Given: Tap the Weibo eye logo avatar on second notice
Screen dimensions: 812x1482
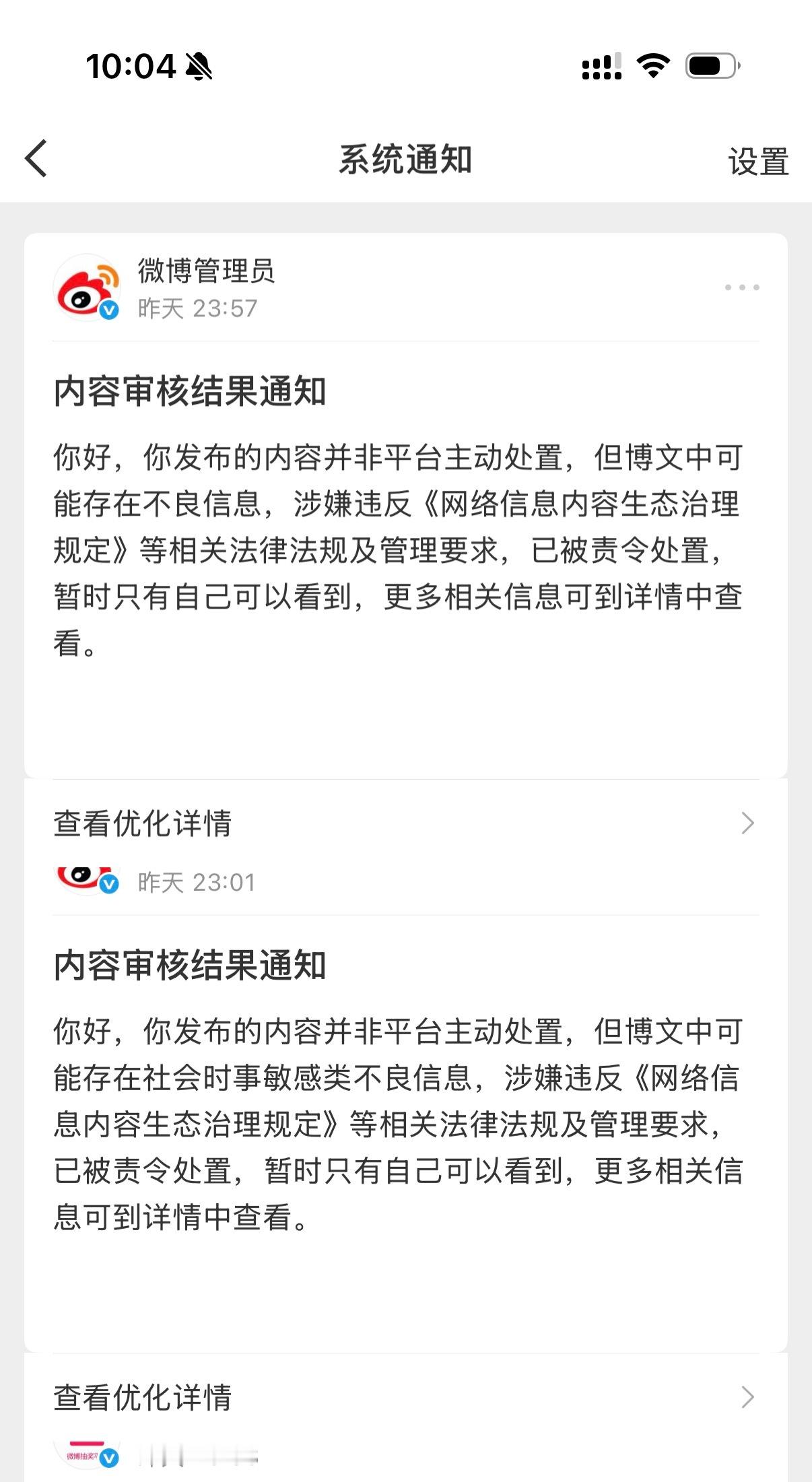Looking at the screenshot, I should pos(82,879).
